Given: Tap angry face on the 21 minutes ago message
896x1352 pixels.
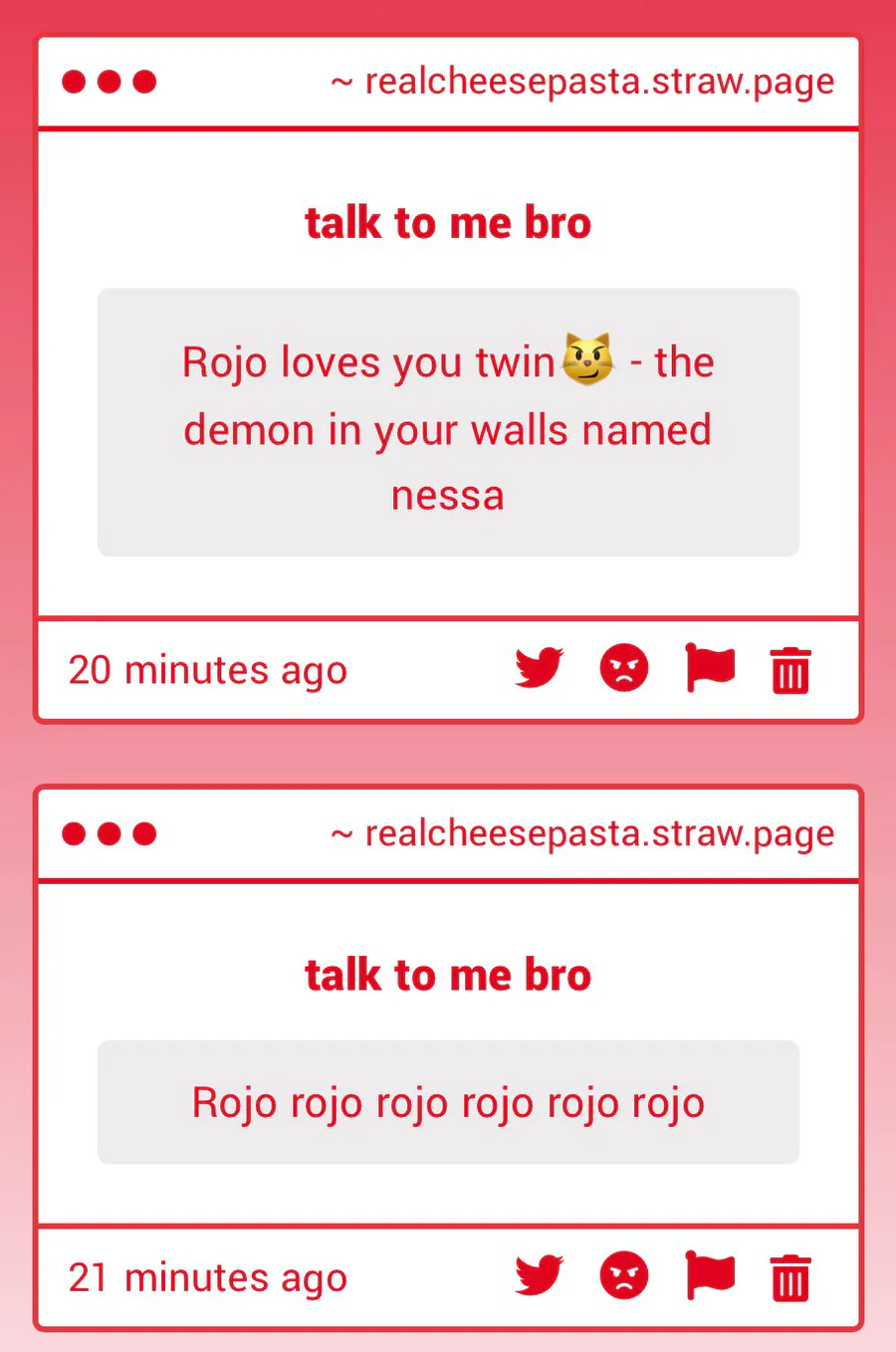Looking at the screenshot, I should 624,1275.
